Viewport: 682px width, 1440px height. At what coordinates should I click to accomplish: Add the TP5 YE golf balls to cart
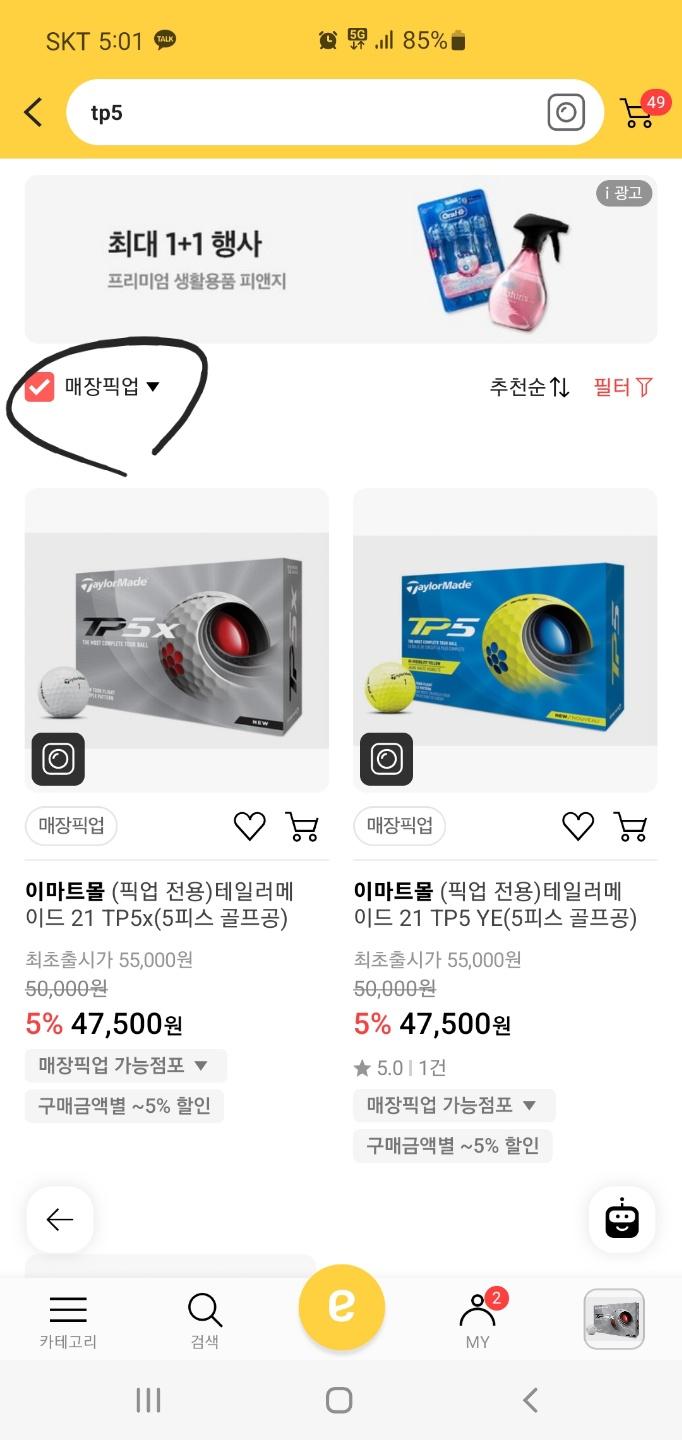[630, 826]
